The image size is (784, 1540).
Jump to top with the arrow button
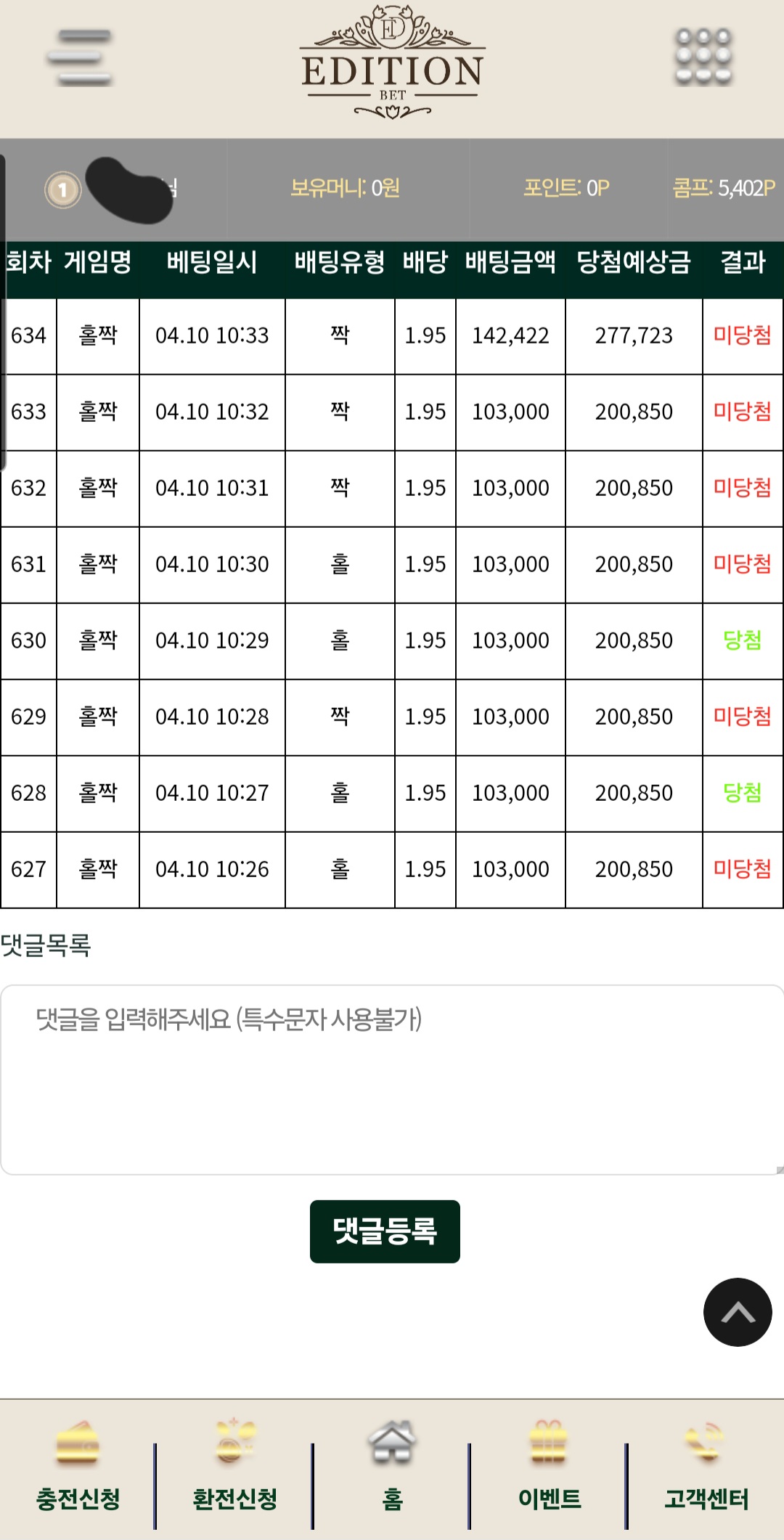(x=738, y=1312)
